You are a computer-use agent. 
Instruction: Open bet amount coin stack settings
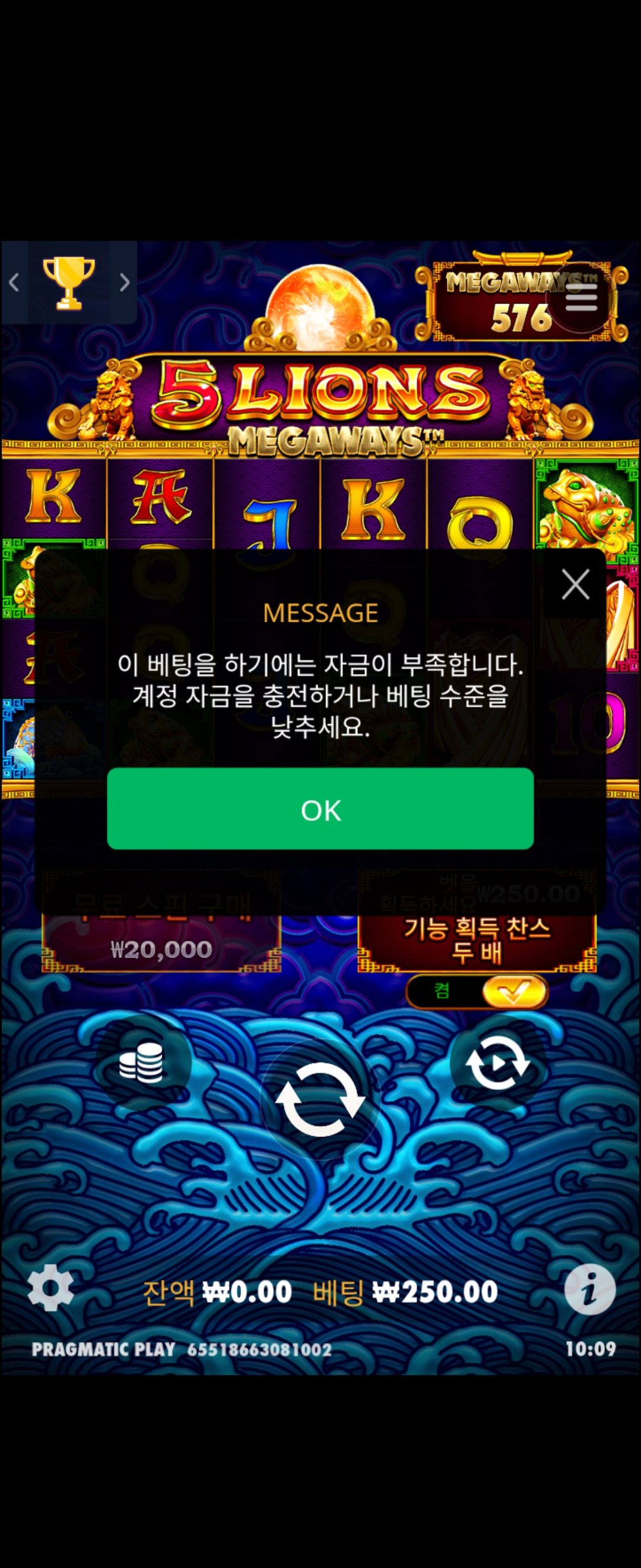pyautogui.click(x=142, y=1062)
